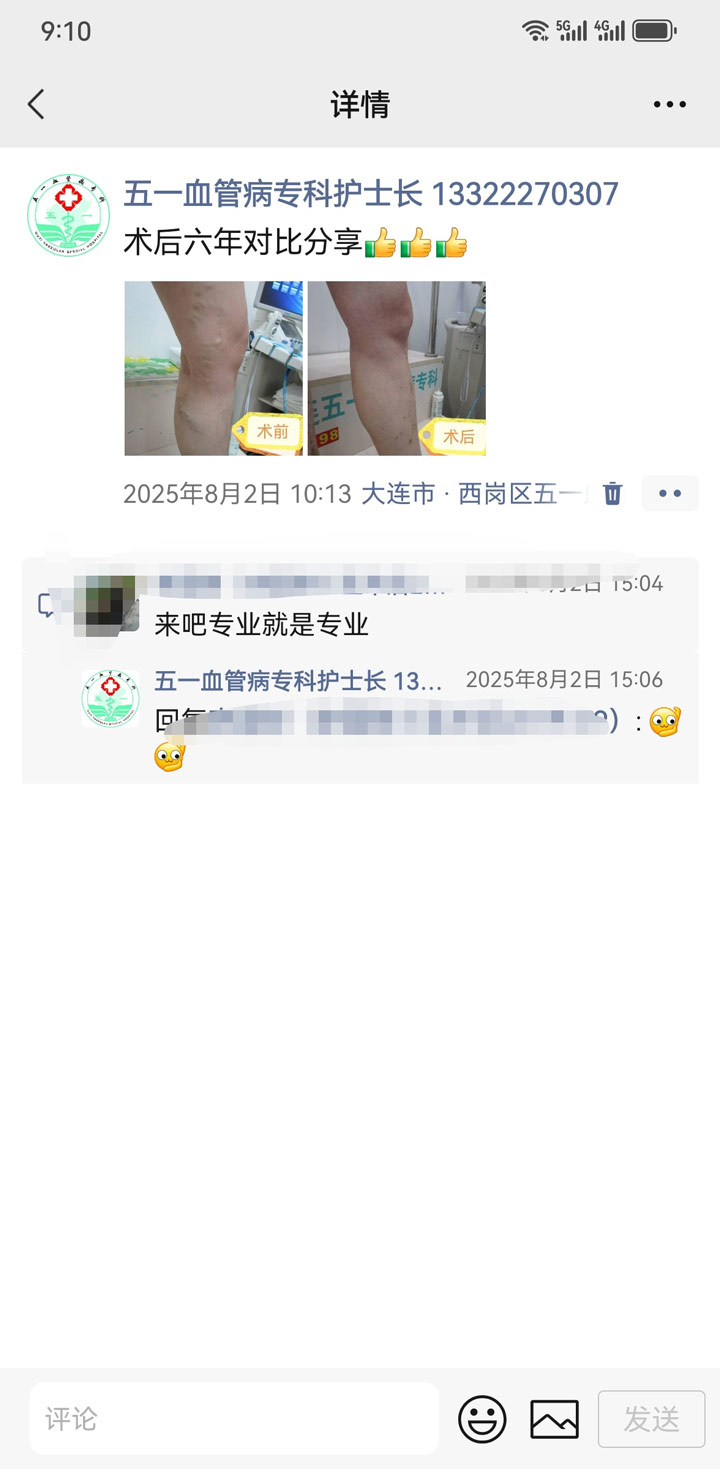View the 术前 photo
Screen dimensions: 720x1469
pyautogui.click(x=213, y=368)
